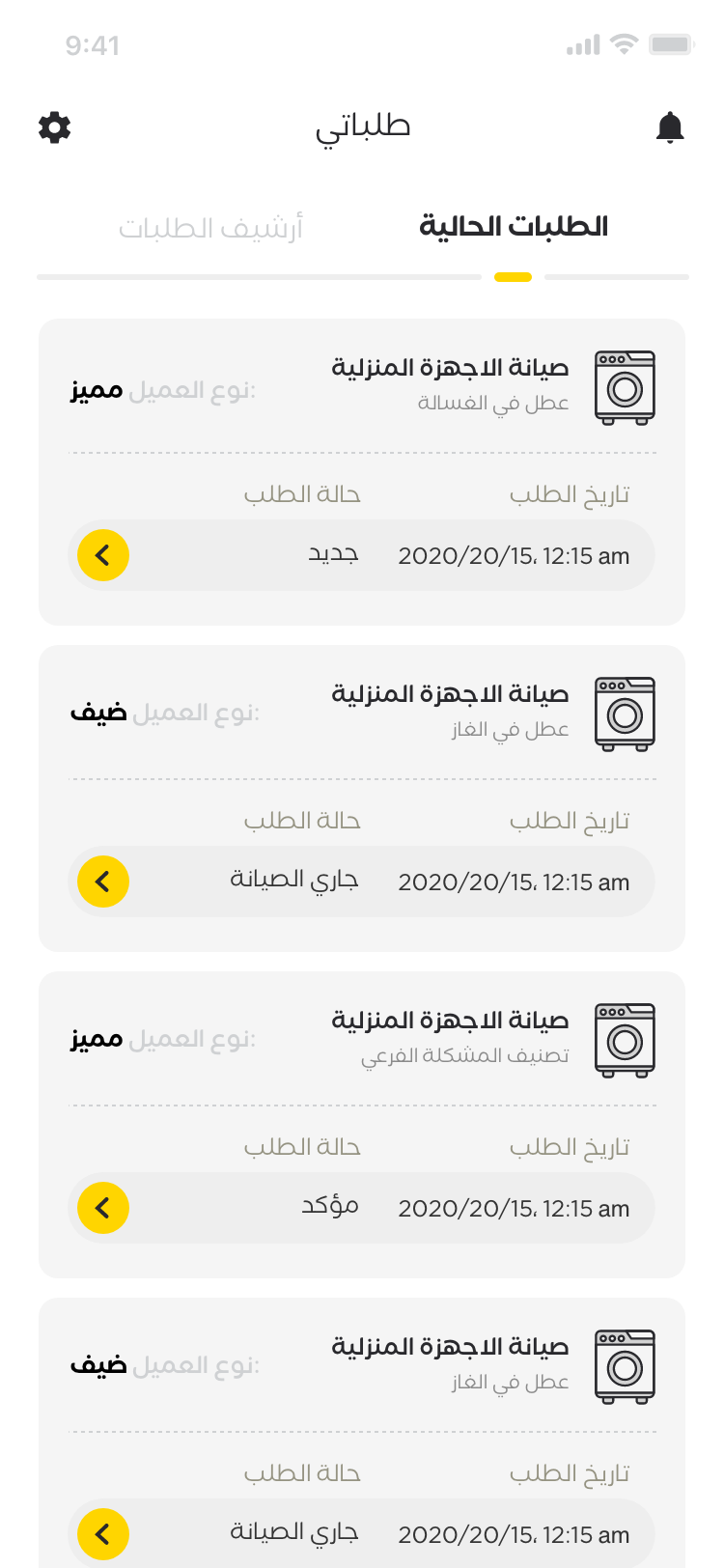Viewport: 724px width, 1568px height.
Task: Open the عطل في الغسالة order card
Action: click(x=362, y=472)
